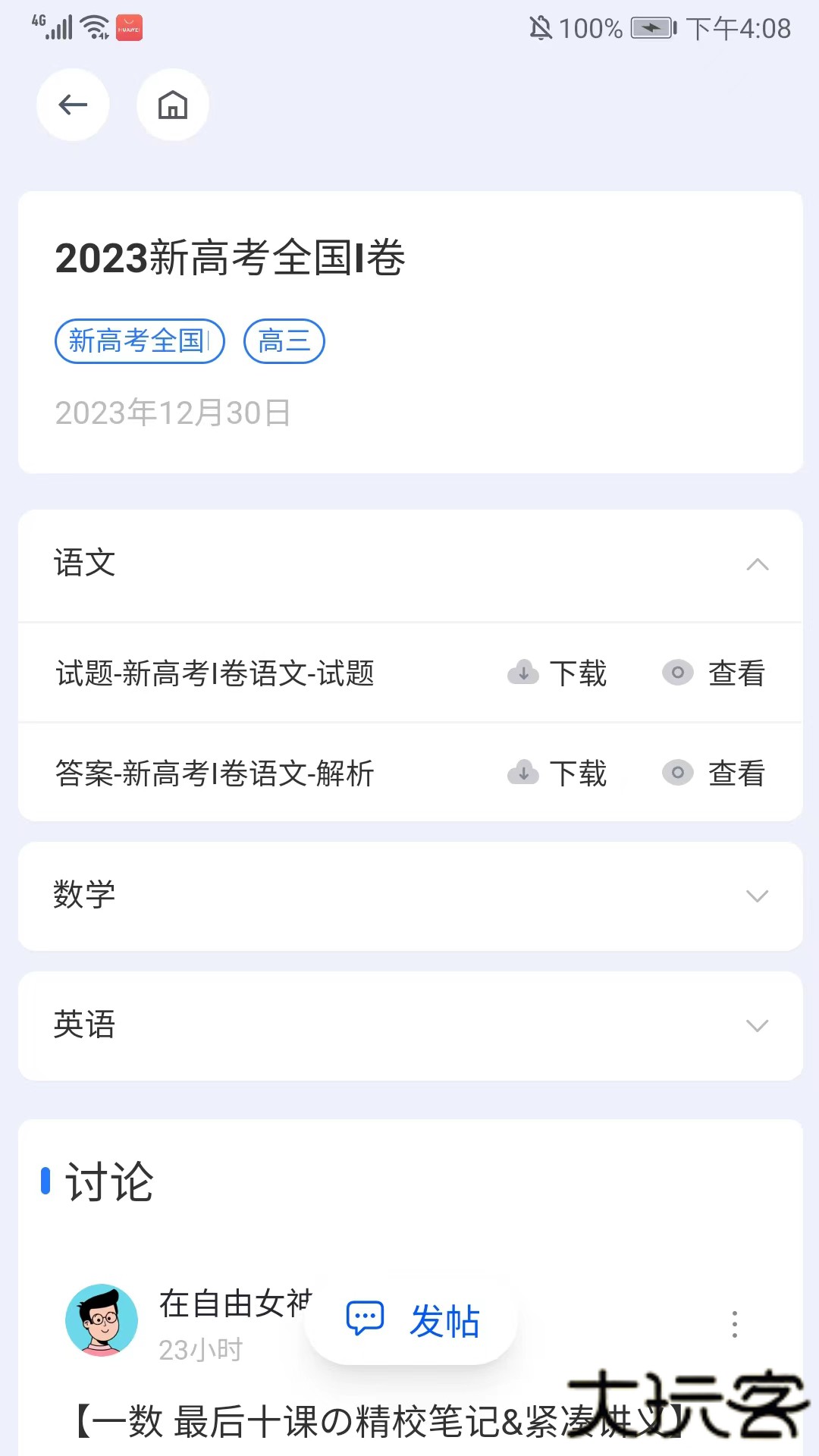
Task: Tap 发帖 to create a post
Action: click(412, 1320)
